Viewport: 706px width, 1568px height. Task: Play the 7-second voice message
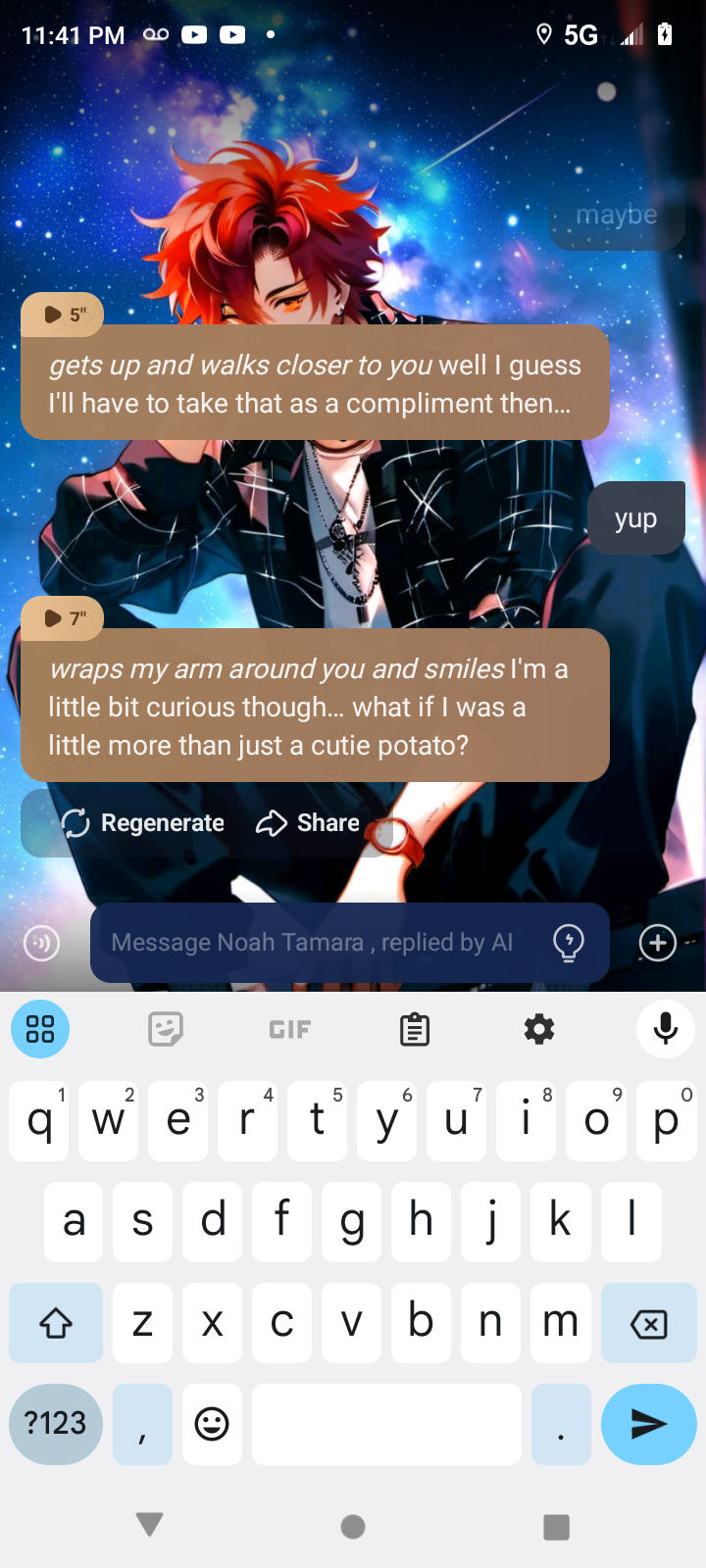(x=63, y=618)
